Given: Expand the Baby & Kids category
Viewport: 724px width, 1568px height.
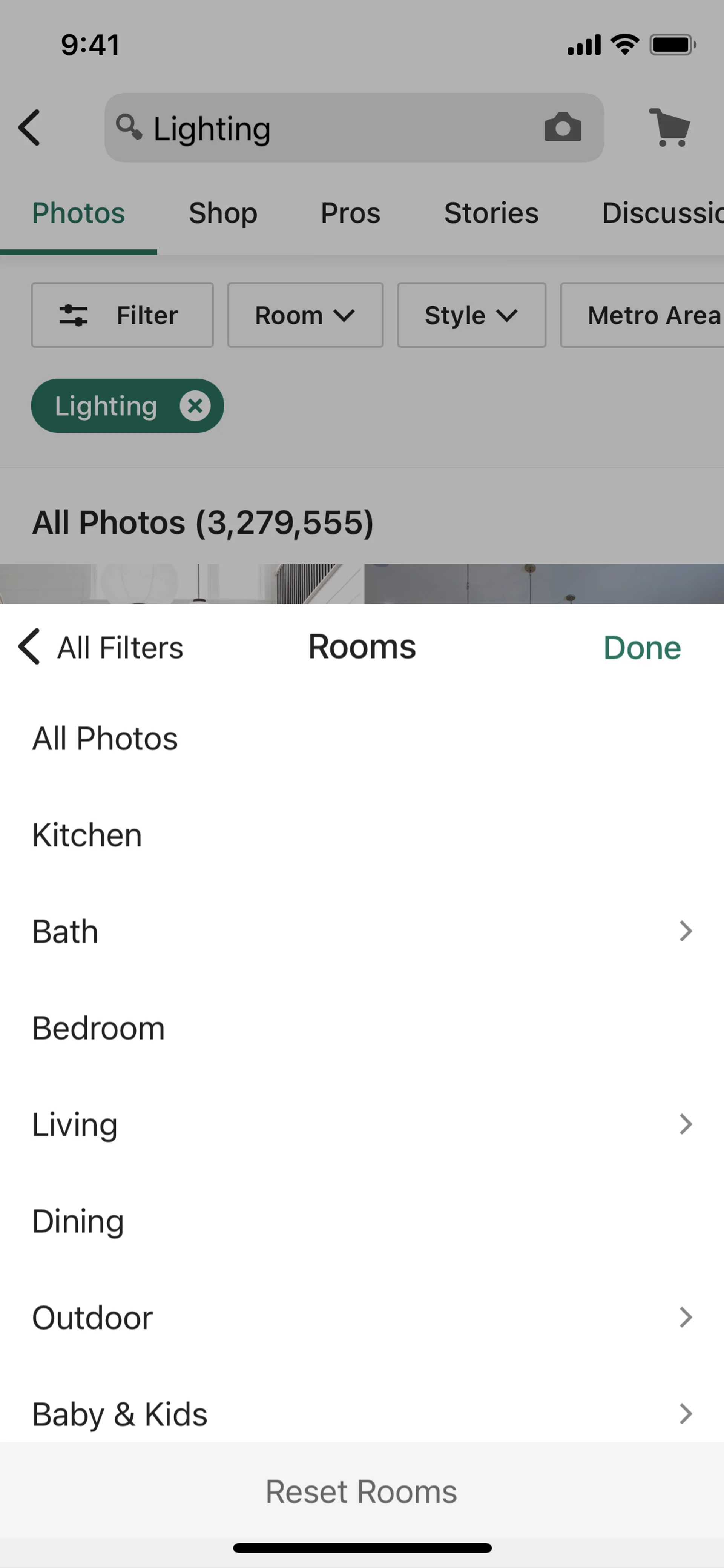Looking at the screenshot, I should pos(361,1413).
